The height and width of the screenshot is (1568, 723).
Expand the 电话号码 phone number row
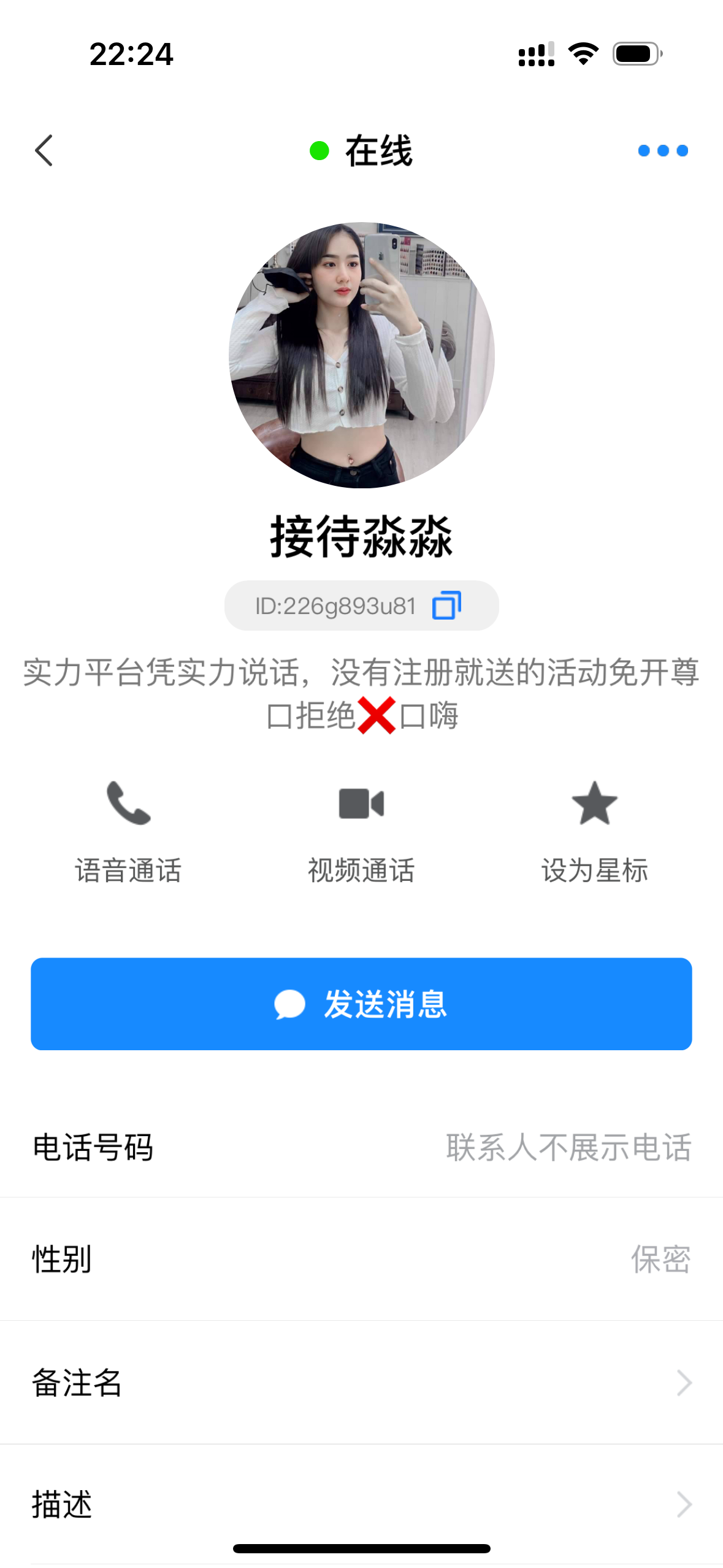pos(361,1148)
